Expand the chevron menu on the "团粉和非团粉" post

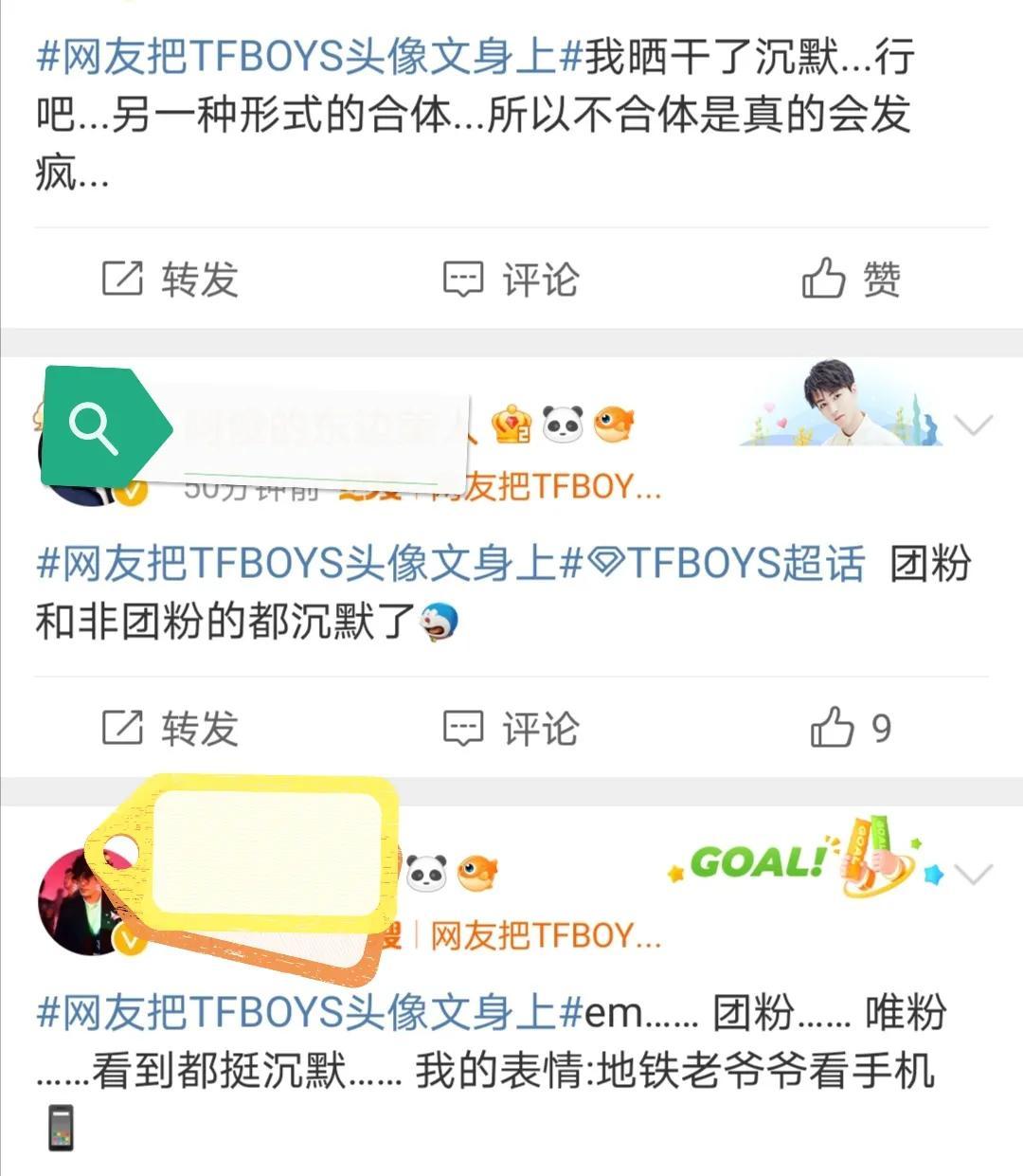pos(974,425)
